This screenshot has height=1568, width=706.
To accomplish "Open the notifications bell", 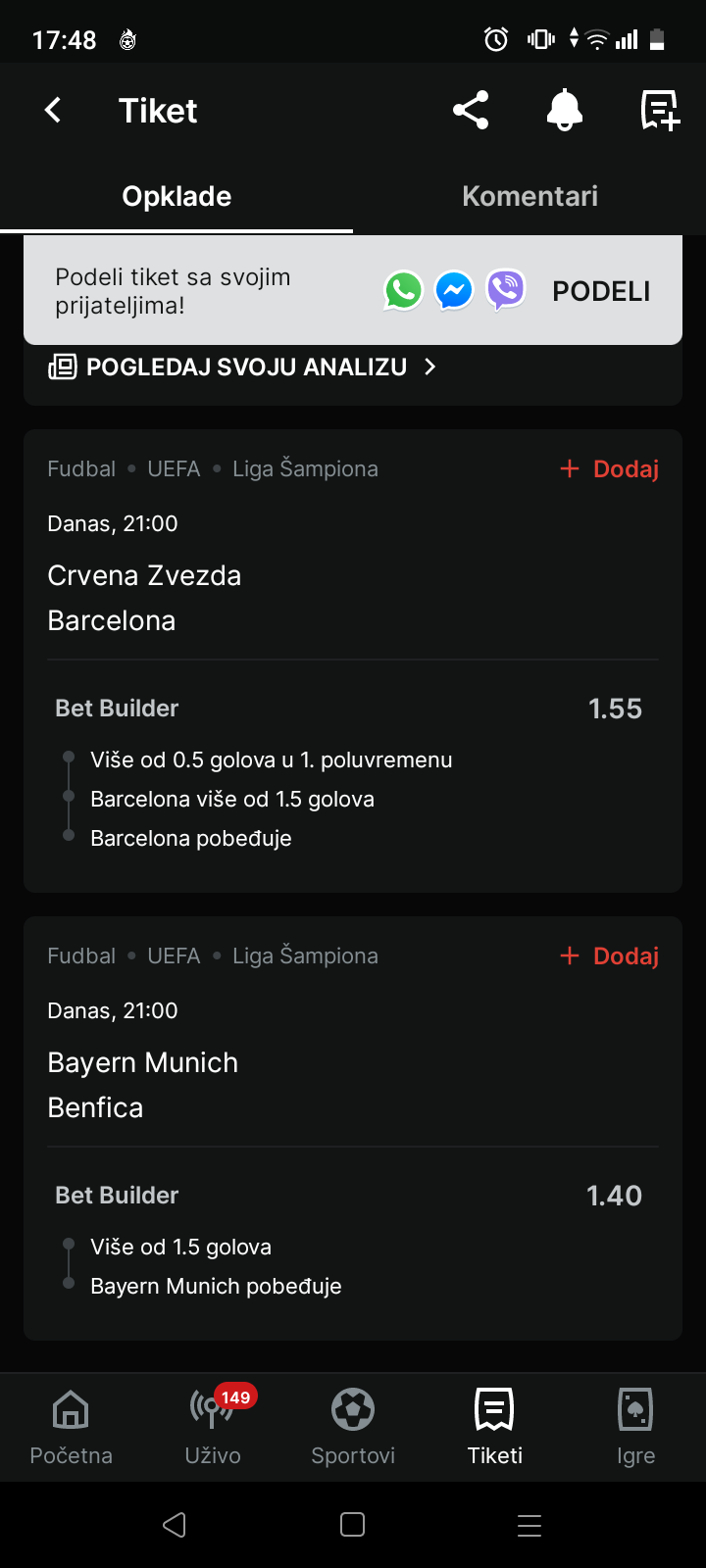I will (x=564, y=110).
